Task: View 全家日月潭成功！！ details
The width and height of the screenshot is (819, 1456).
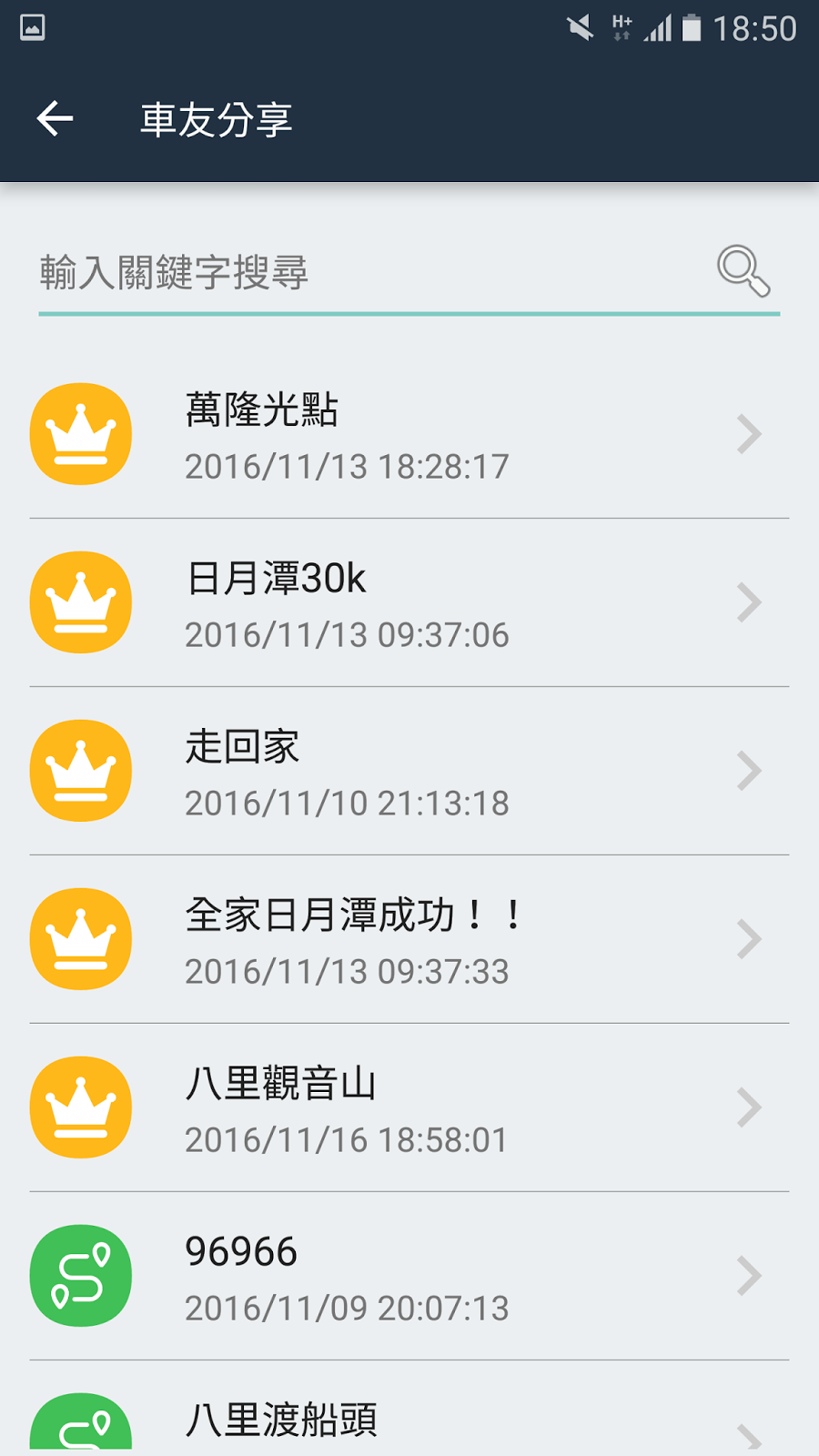Action: point(409,940)
